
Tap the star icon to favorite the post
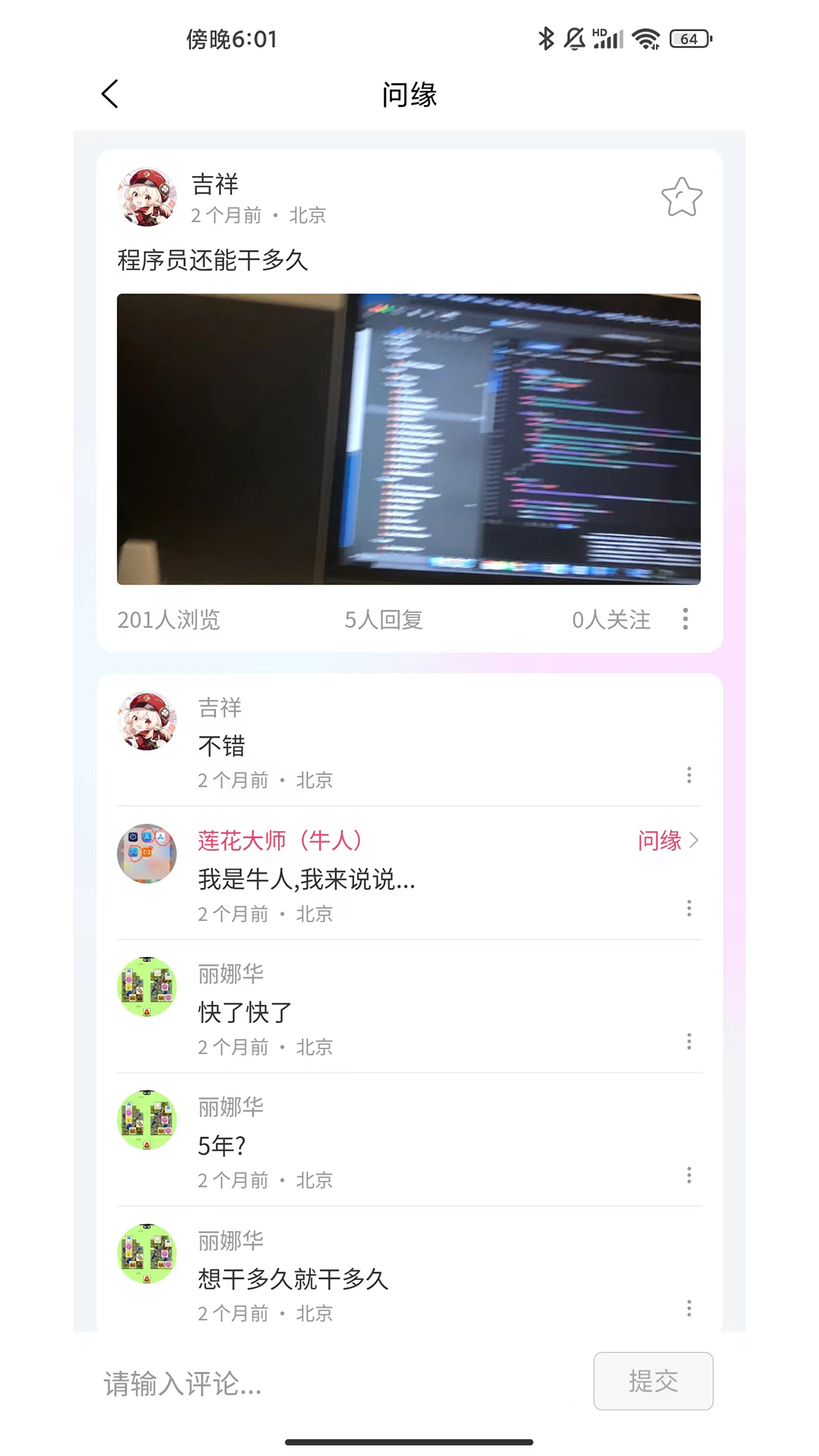[x=682, y=197]
